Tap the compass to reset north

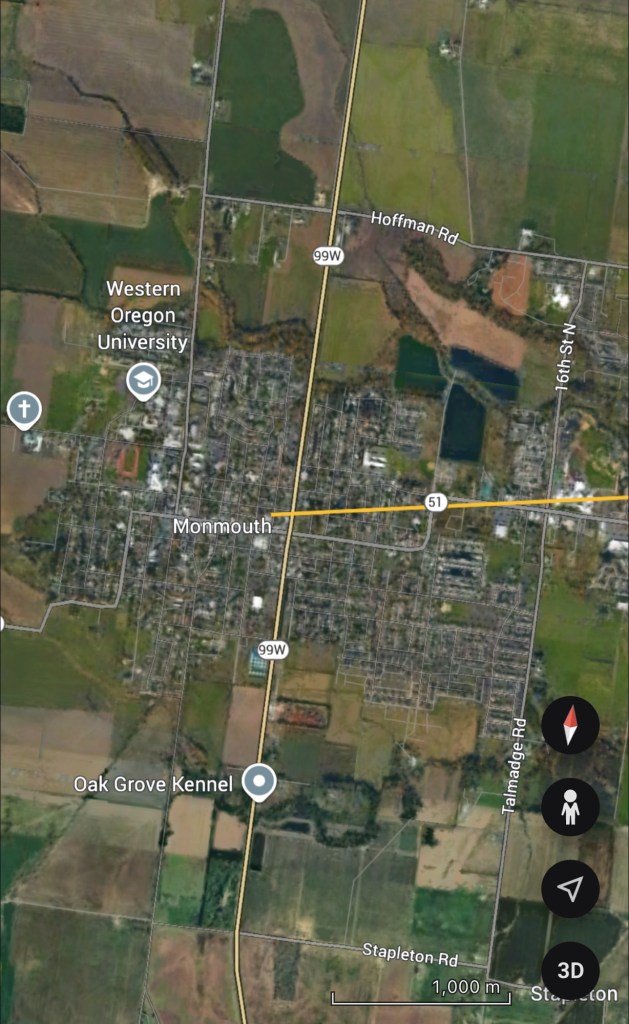(570, 725)
